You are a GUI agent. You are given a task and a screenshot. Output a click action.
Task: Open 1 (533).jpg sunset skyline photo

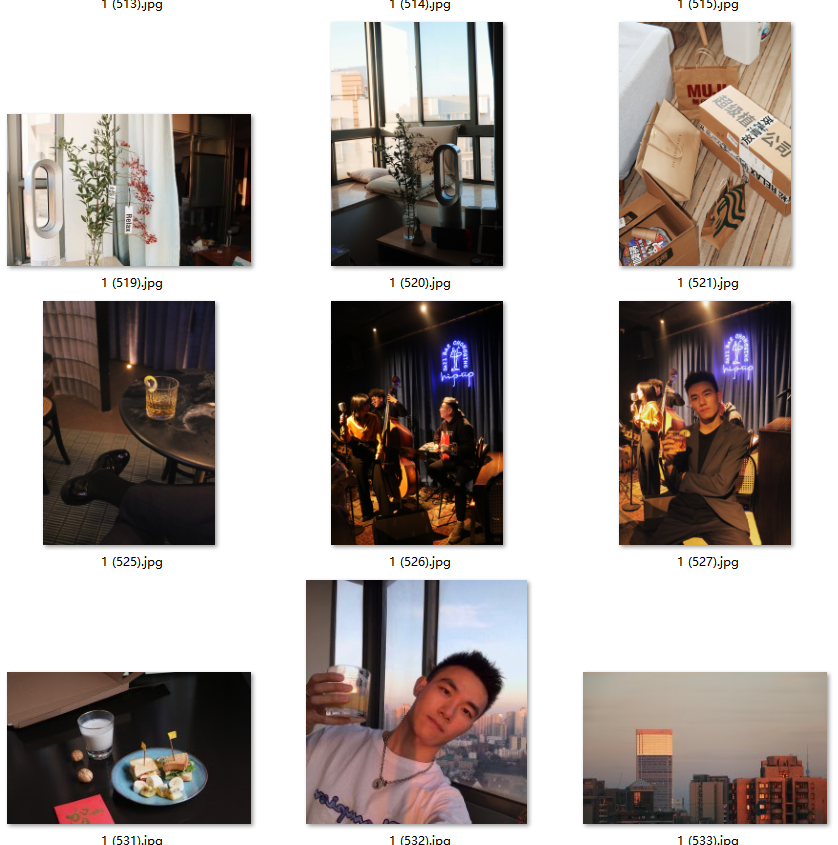point(705,748)
